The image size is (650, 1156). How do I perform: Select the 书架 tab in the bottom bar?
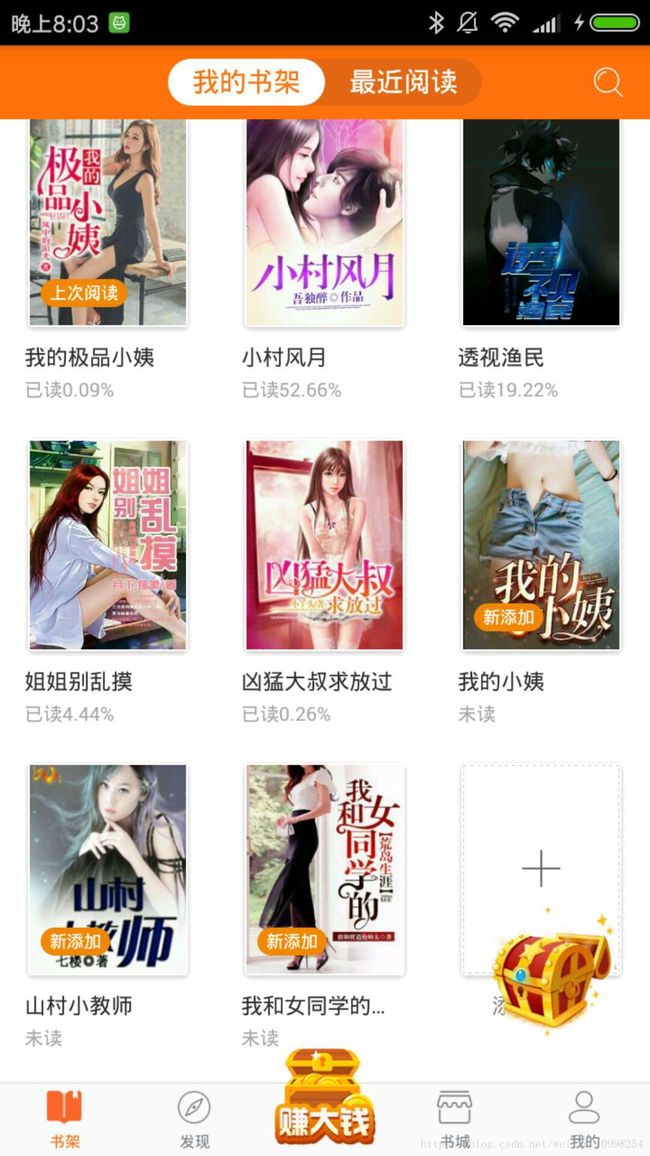tap(65, 1119)
